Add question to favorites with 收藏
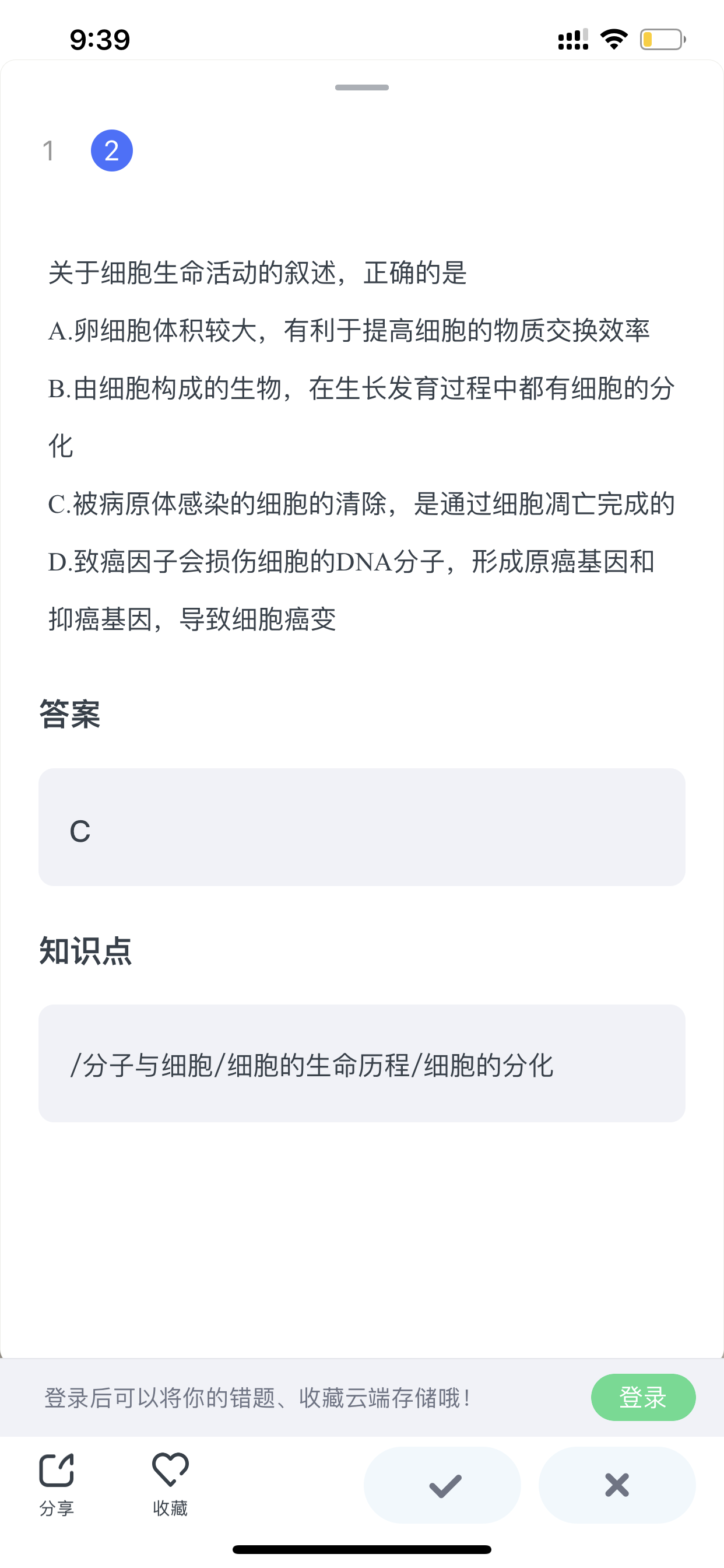The image size is (724, 1568). (170, 1484)
